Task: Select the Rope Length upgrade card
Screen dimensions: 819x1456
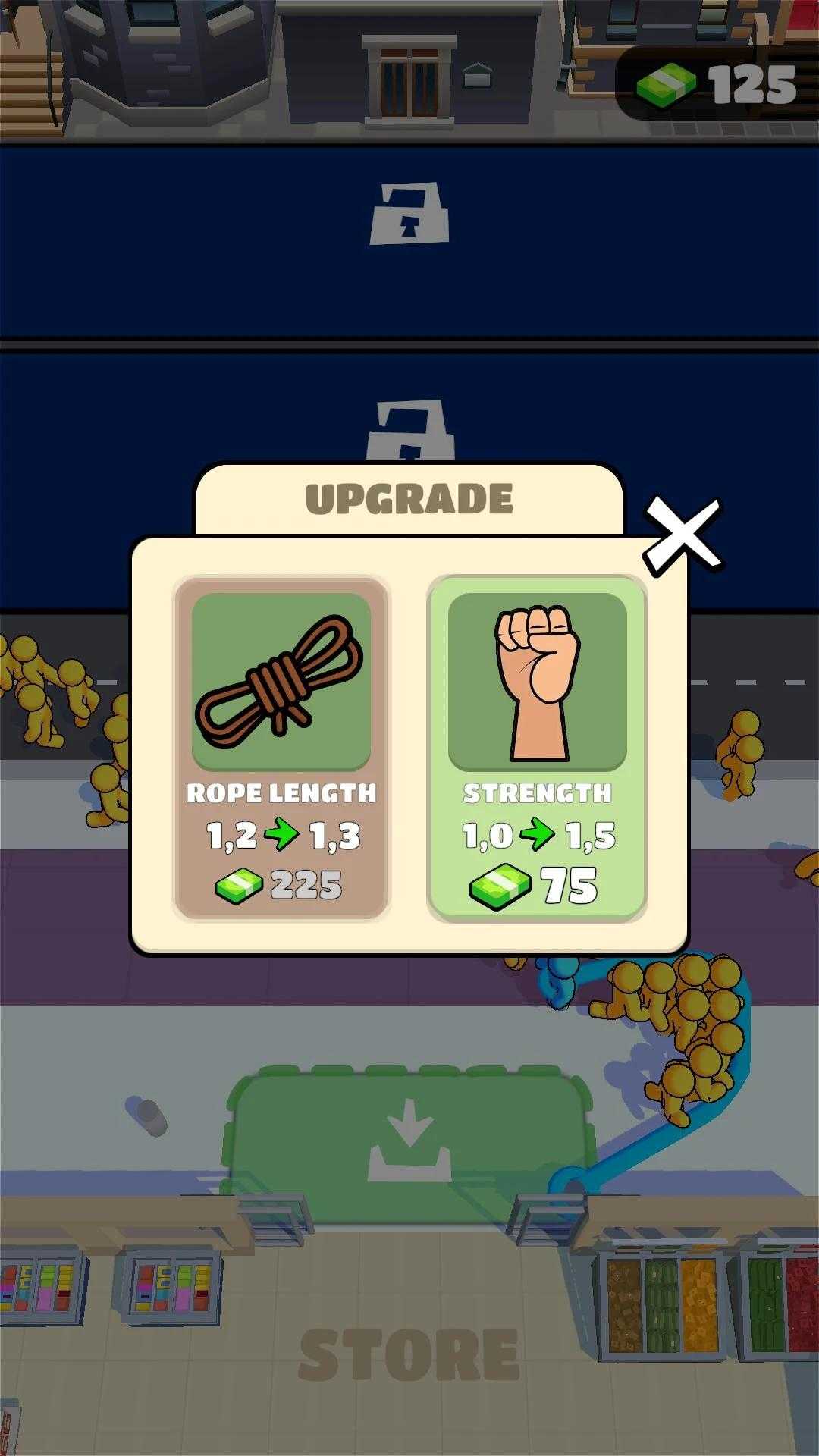Action: click(281, 749)
